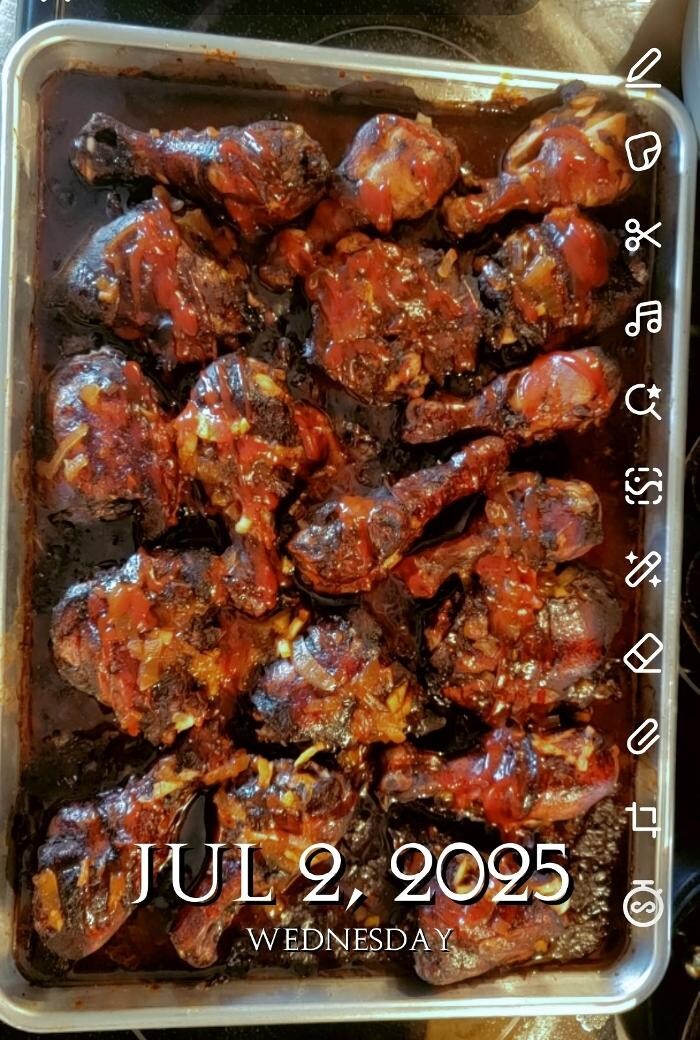Open the star search lens tool
Image resolution: width=700 pixels, height=1040 pixels.
(x=643, y=401)
